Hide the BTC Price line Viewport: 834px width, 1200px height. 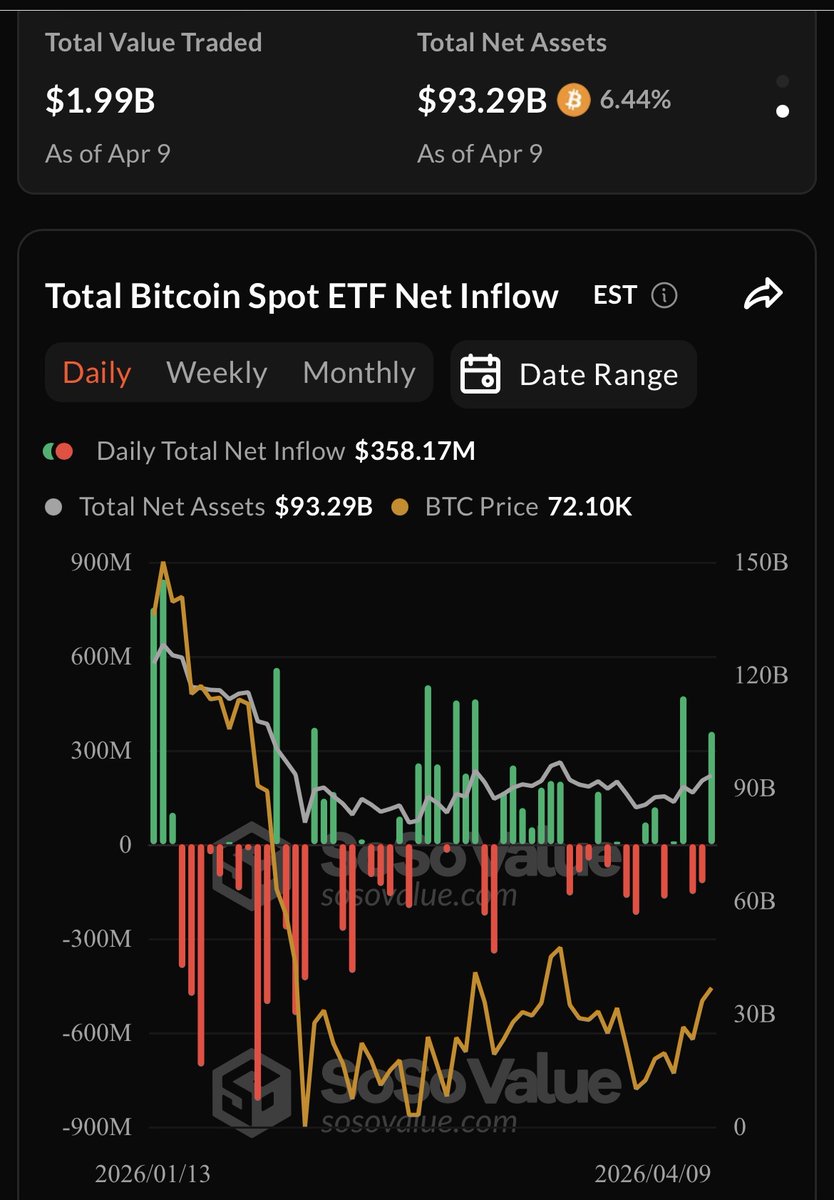[482, 507]
